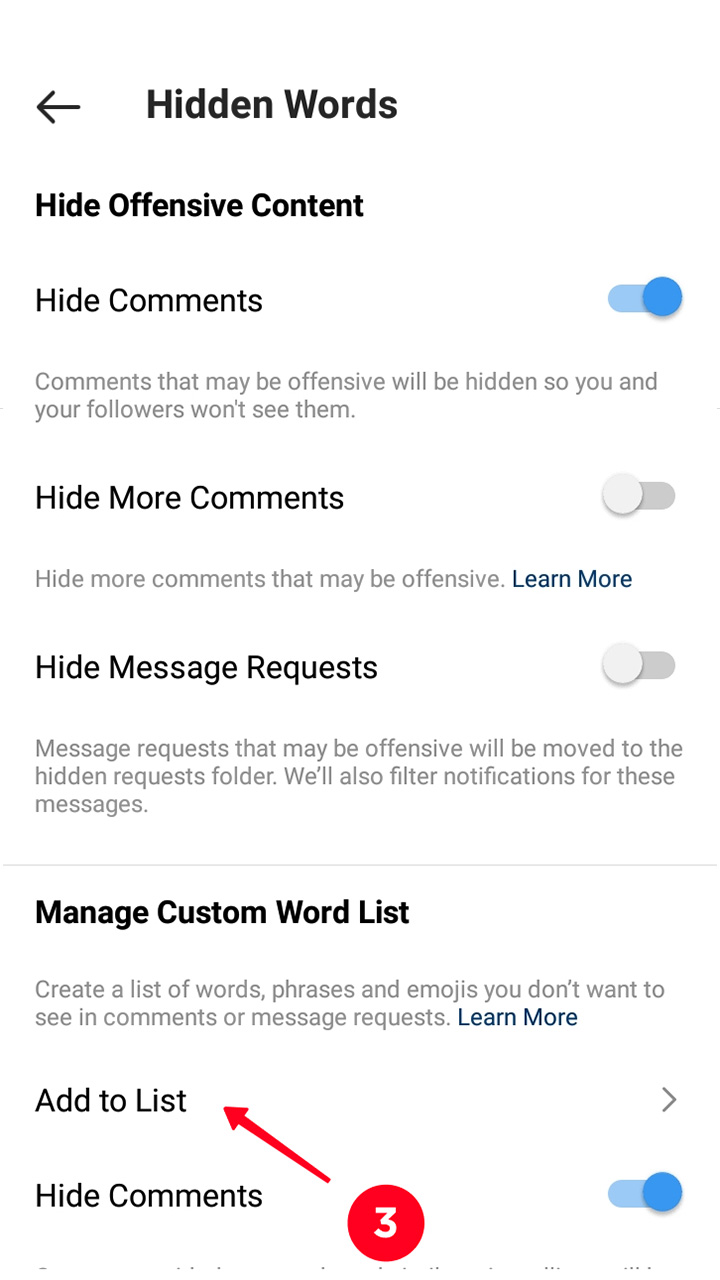
Task: Open Learn More about custom word list
Action: (x=518, y=1017)
